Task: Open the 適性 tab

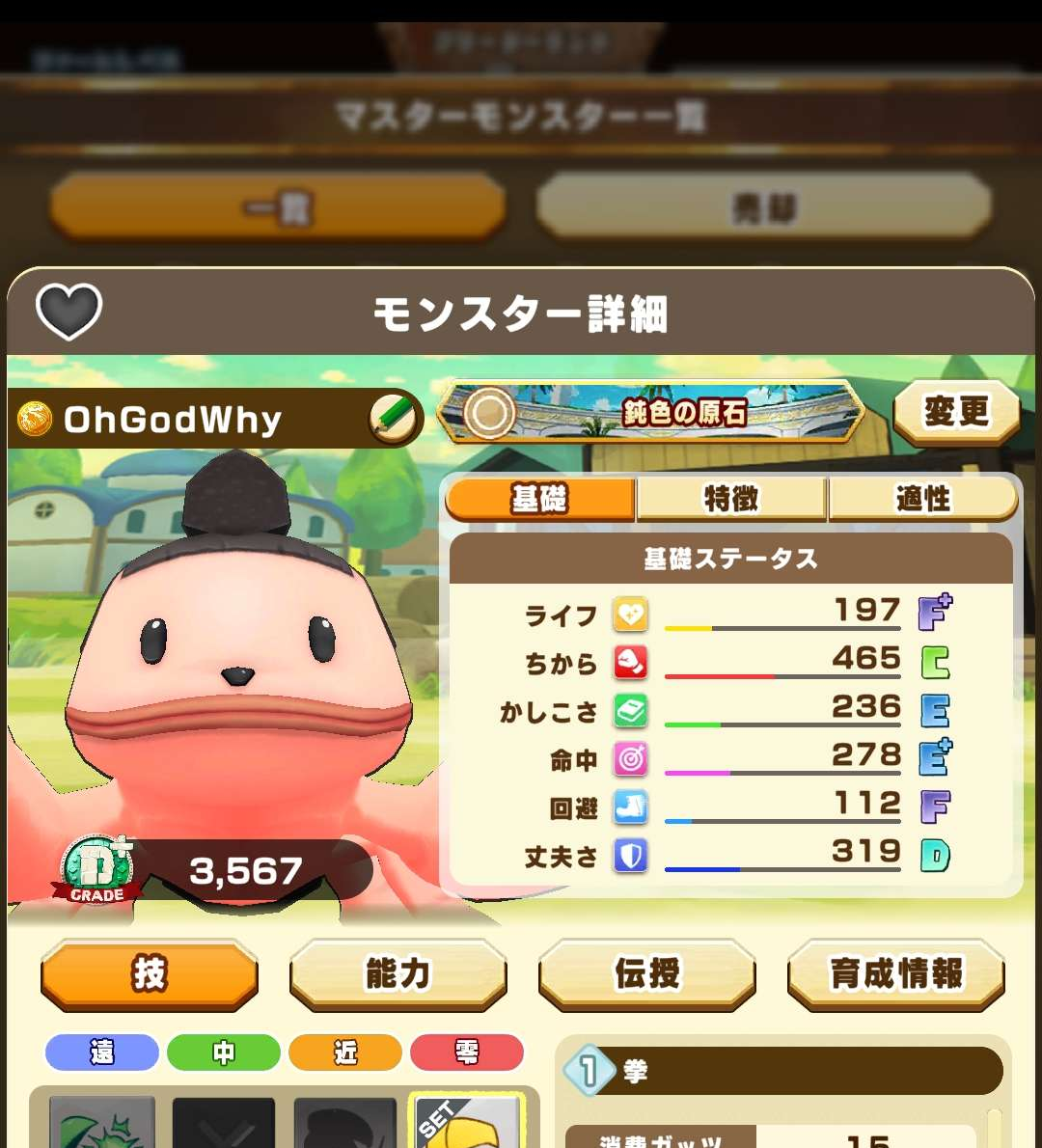Action: [x=922, y=499]
